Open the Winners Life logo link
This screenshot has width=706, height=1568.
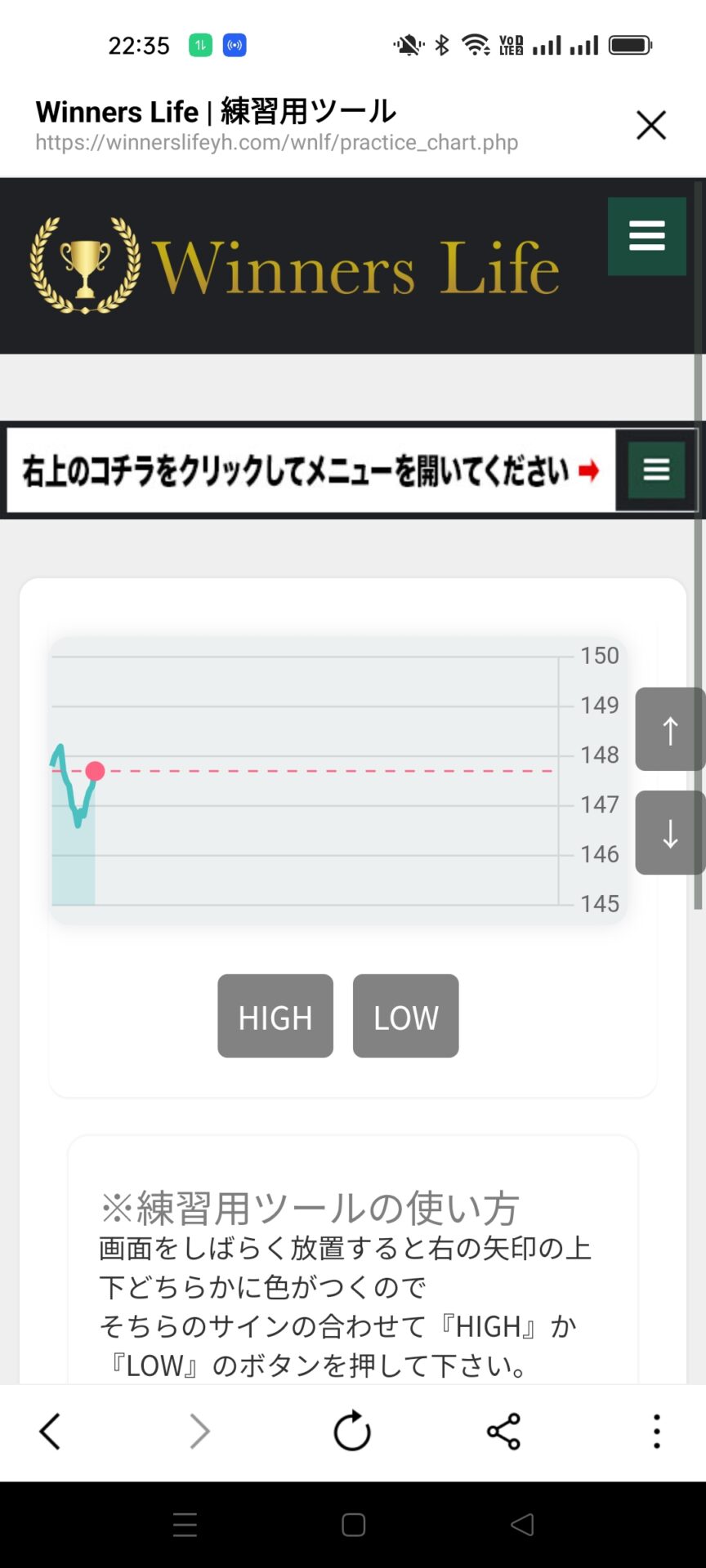point(294,266)
